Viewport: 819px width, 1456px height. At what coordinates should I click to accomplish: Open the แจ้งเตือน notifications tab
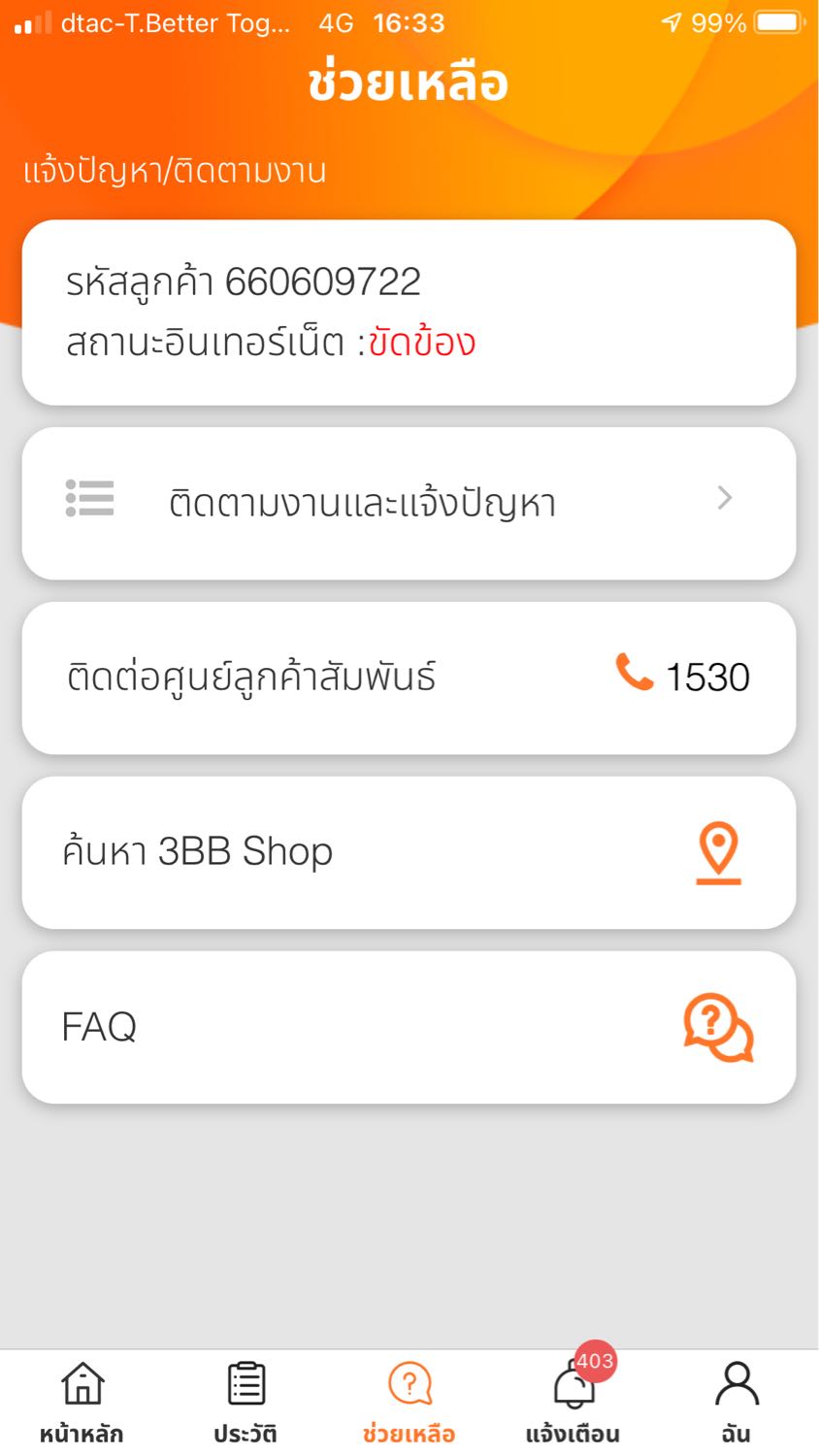click(x=573, y=1403)
